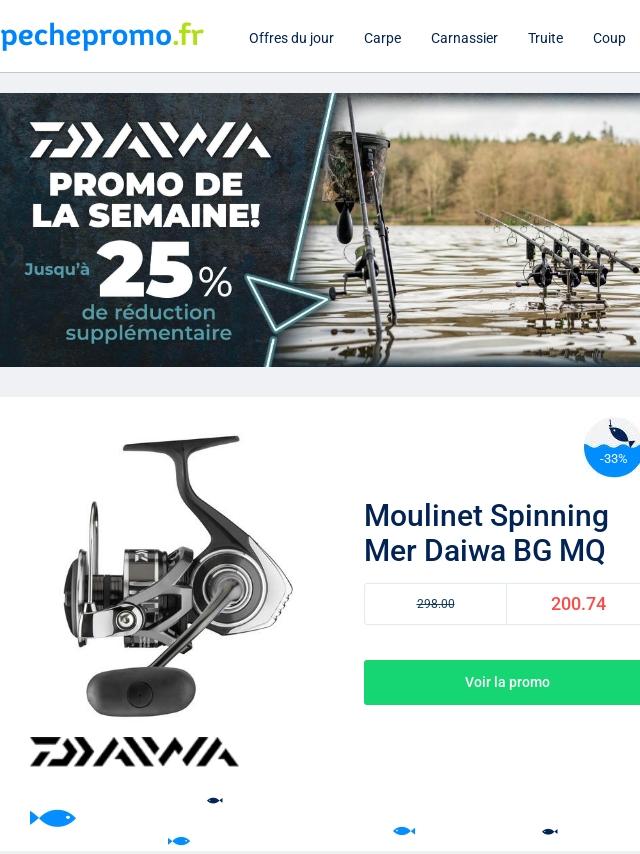The width and height of the screenshot is (640, 854).
Task: Go to the Carpe category
Action: [382, 38]
